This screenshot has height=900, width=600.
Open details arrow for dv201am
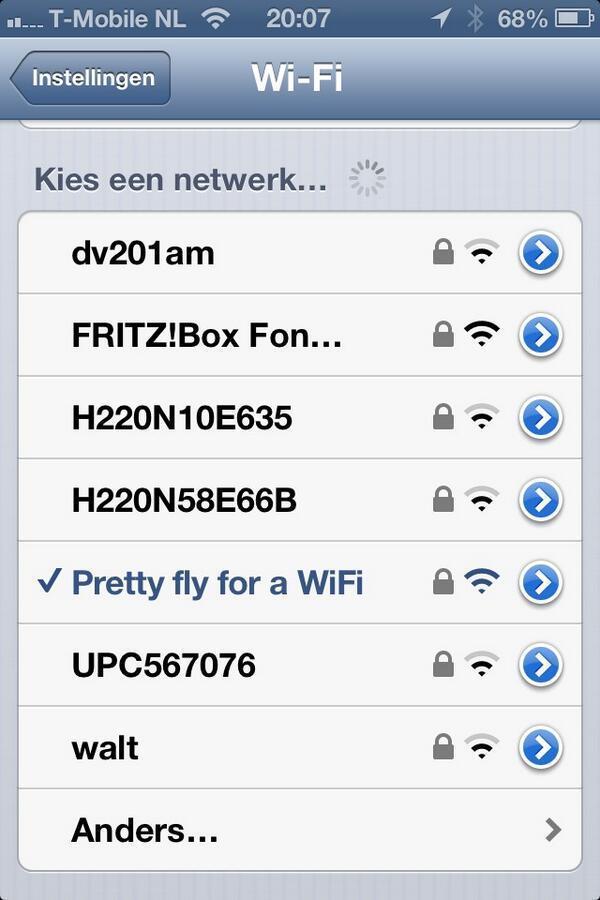pos(541,254)
